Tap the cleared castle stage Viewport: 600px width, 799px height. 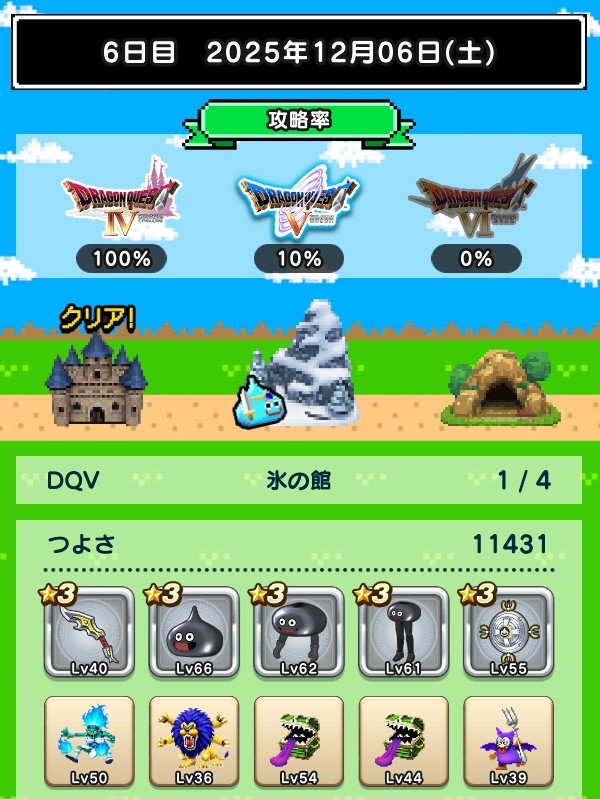point(97,380)
